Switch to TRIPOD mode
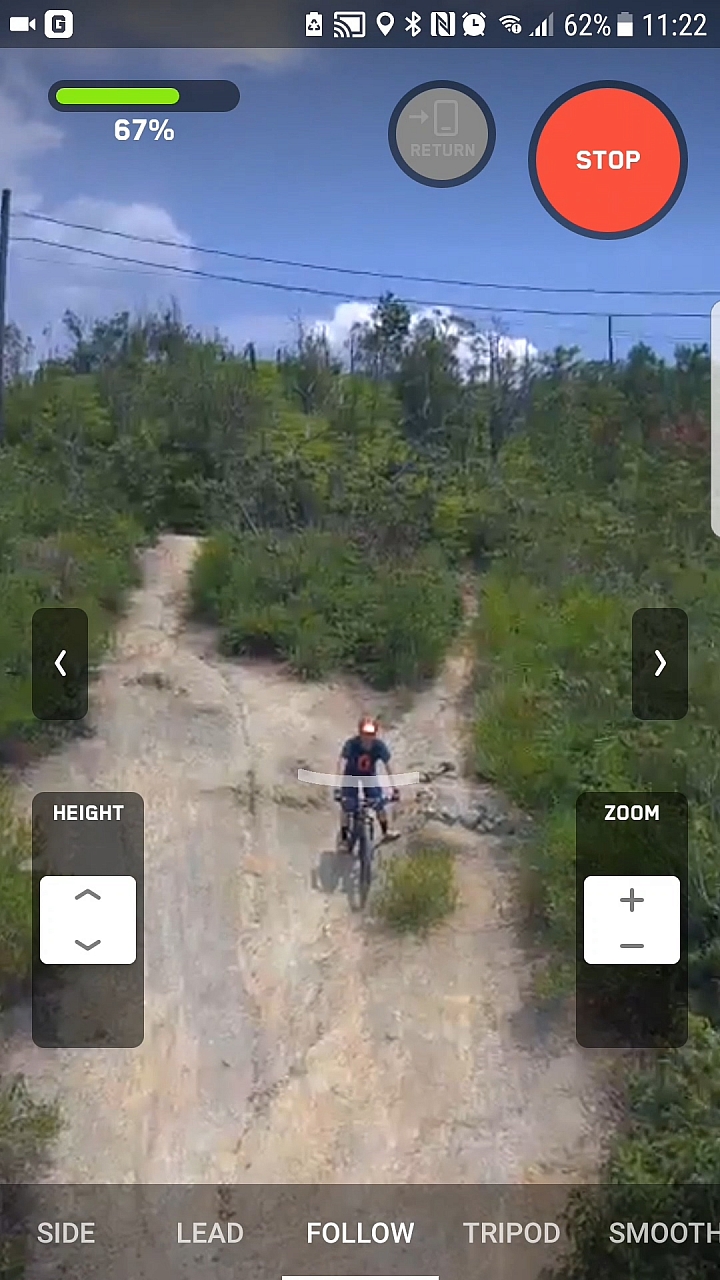 (x=511, y=1233)
